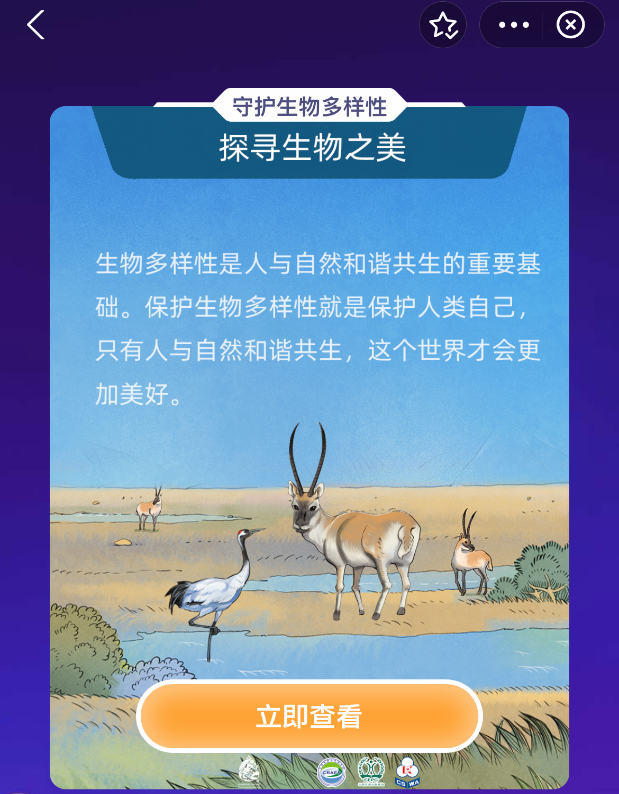Close the mini program
The image size is (619, 794).
click(570, 25)
